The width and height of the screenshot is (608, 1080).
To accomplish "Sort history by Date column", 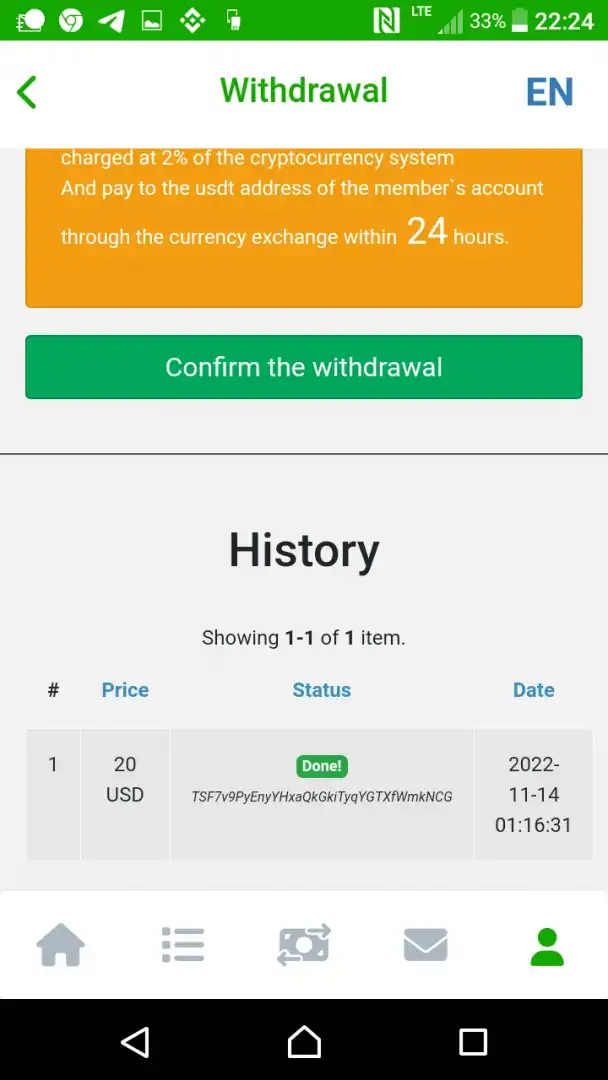I will click(533, 690).
